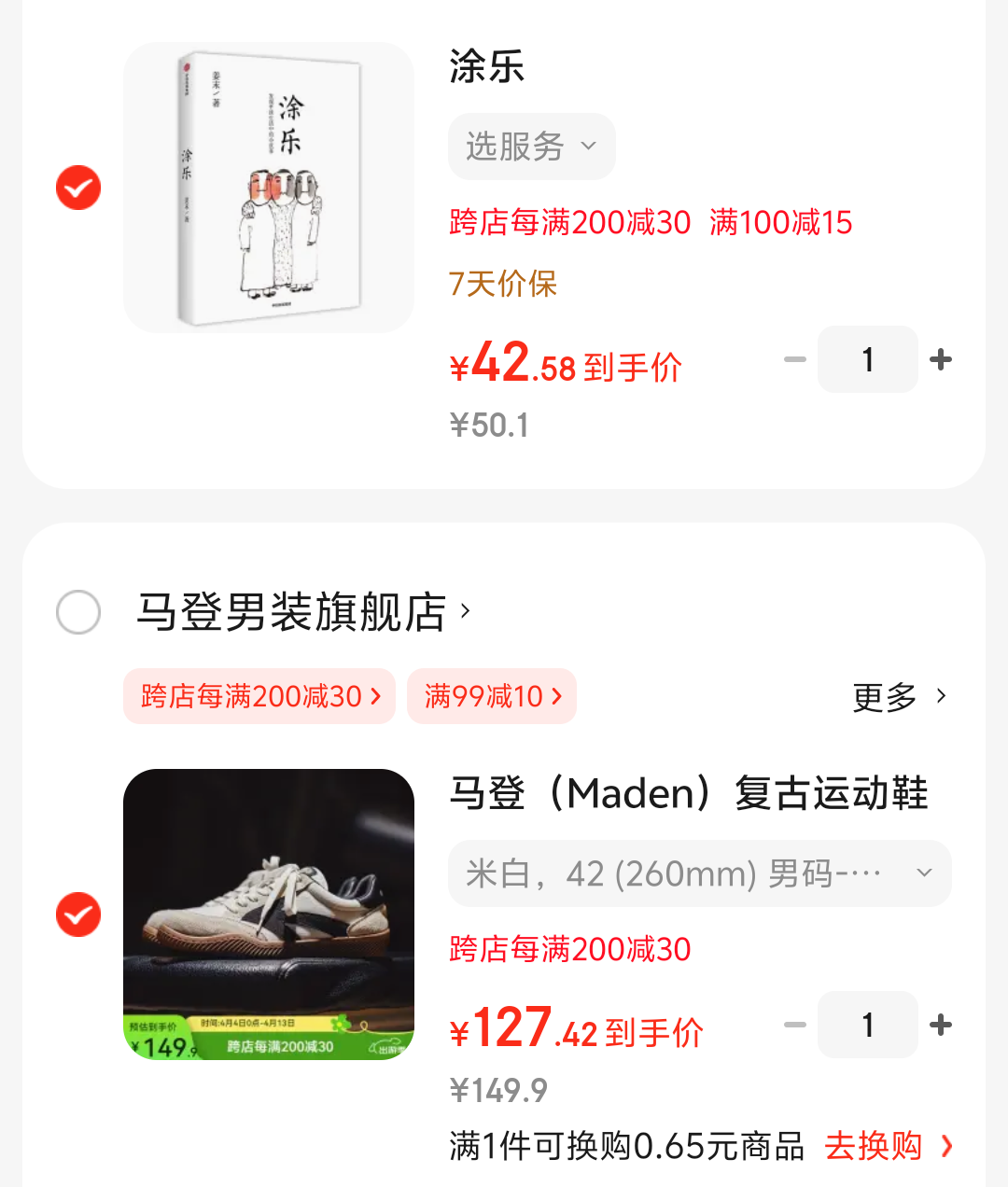
Task: Increase the sneakers quantity with plus icon
Action: [941, 1025]
